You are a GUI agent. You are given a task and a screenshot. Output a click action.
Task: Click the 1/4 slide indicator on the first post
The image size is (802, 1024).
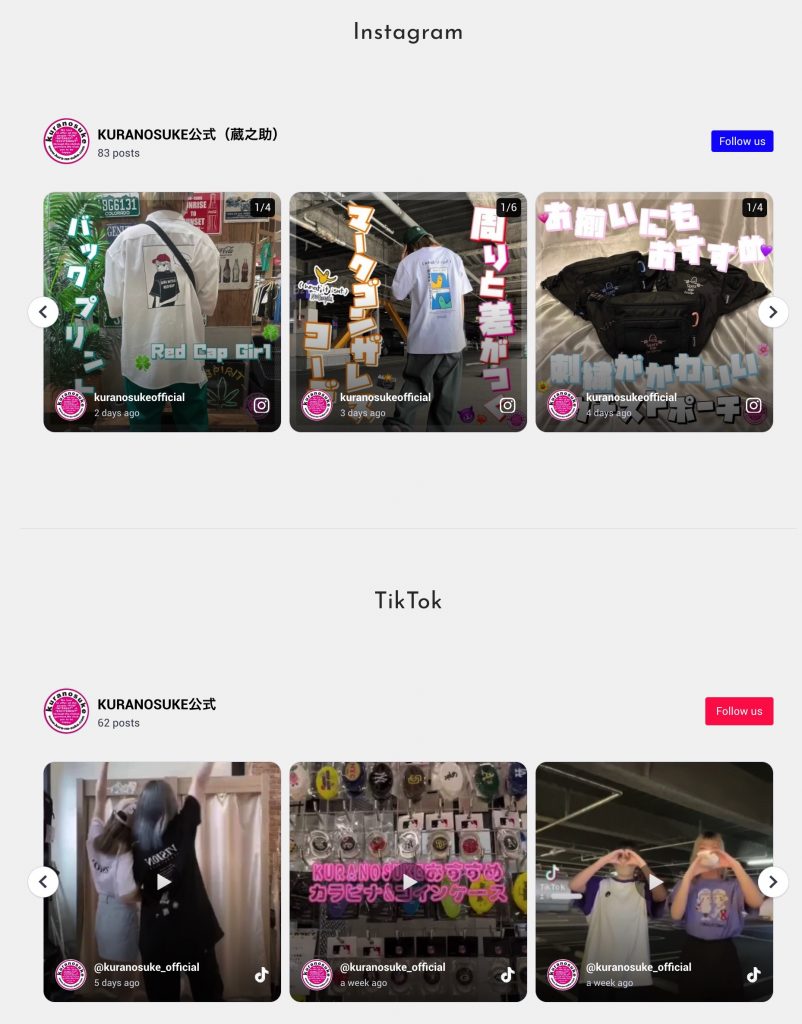tap(264, 208)
